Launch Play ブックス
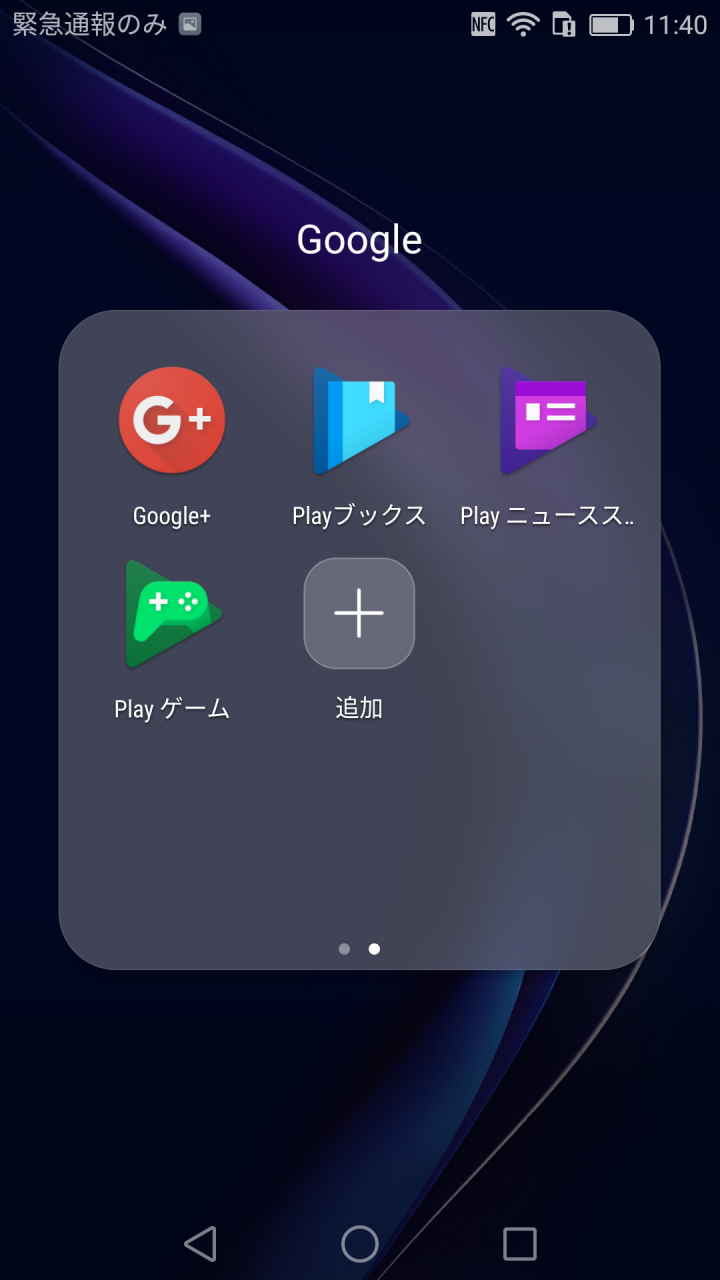This screenshot has width=720, height=1280. tap(360, 420)
